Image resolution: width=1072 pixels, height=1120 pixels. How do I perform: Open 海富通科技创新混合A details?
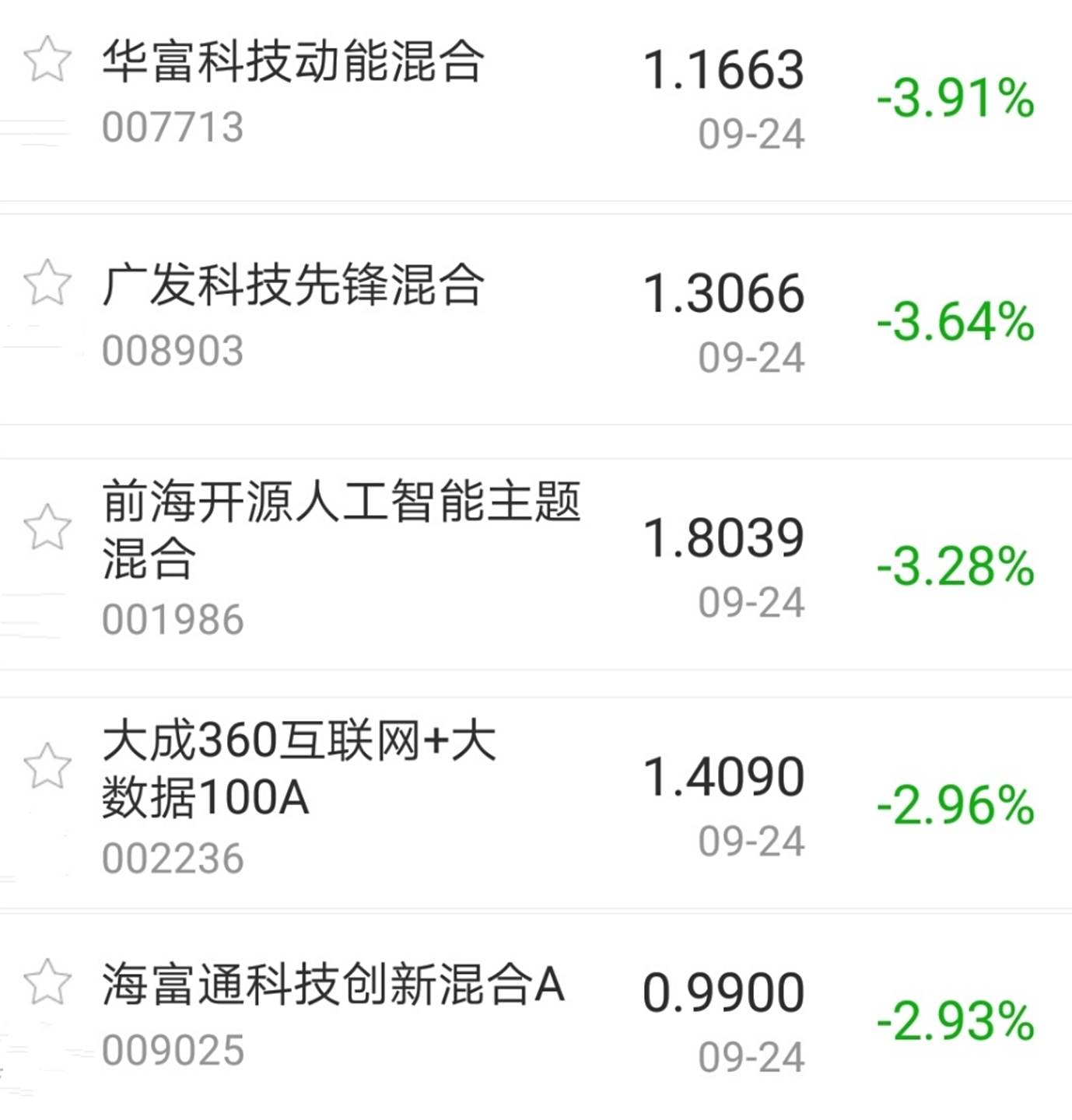[335, 986]
